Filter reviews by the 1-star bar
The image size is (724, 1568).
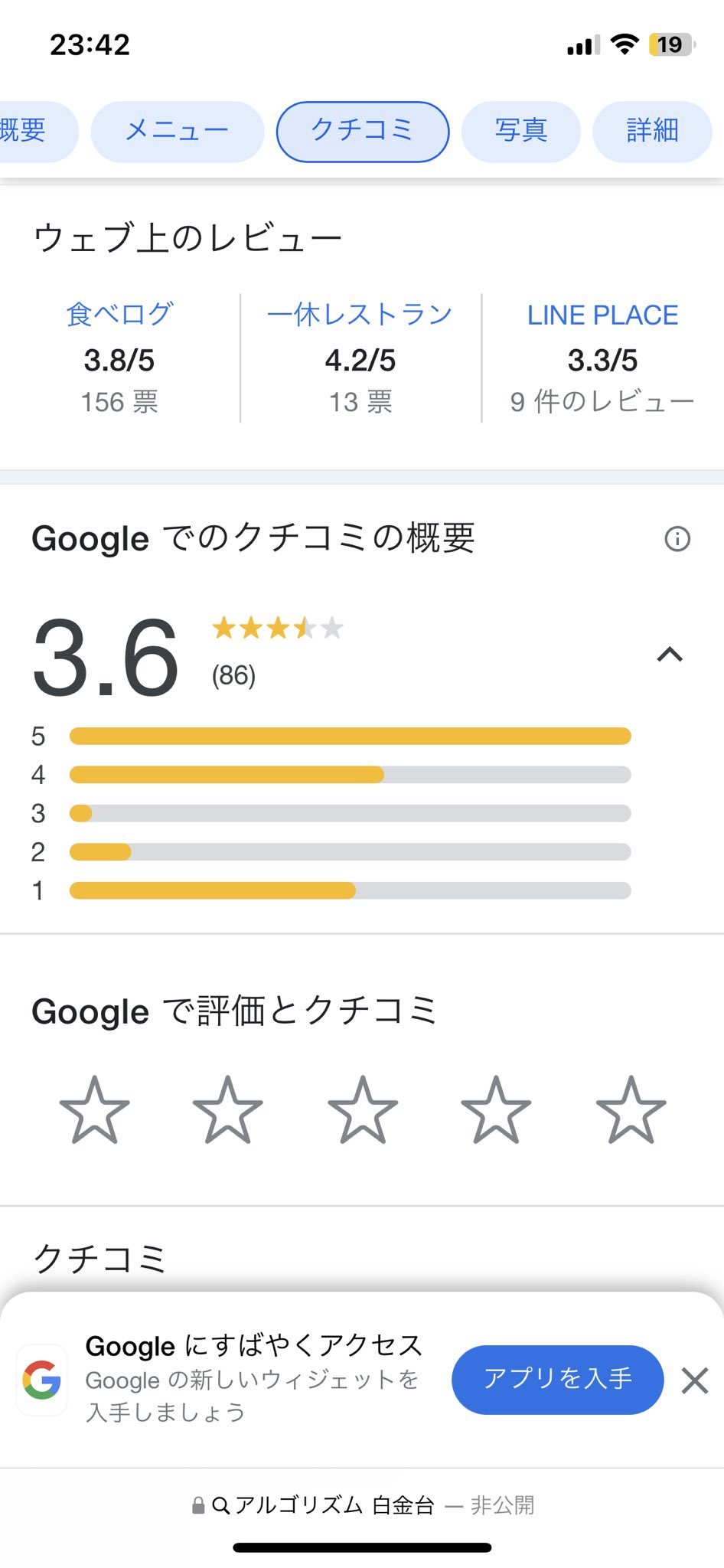[x=350, y=890]
